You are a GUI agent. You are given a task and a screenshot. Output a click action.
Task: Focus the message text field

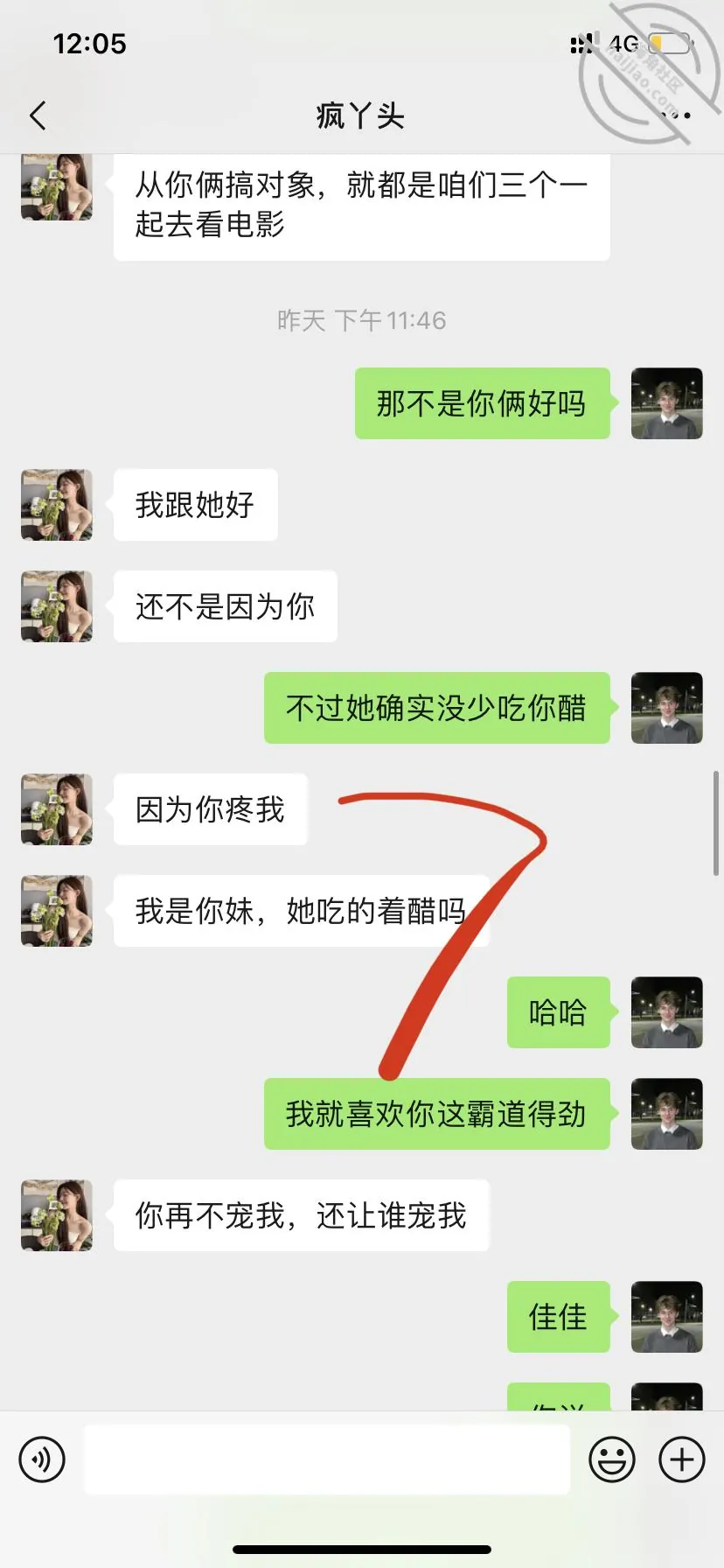[327, 1459]
